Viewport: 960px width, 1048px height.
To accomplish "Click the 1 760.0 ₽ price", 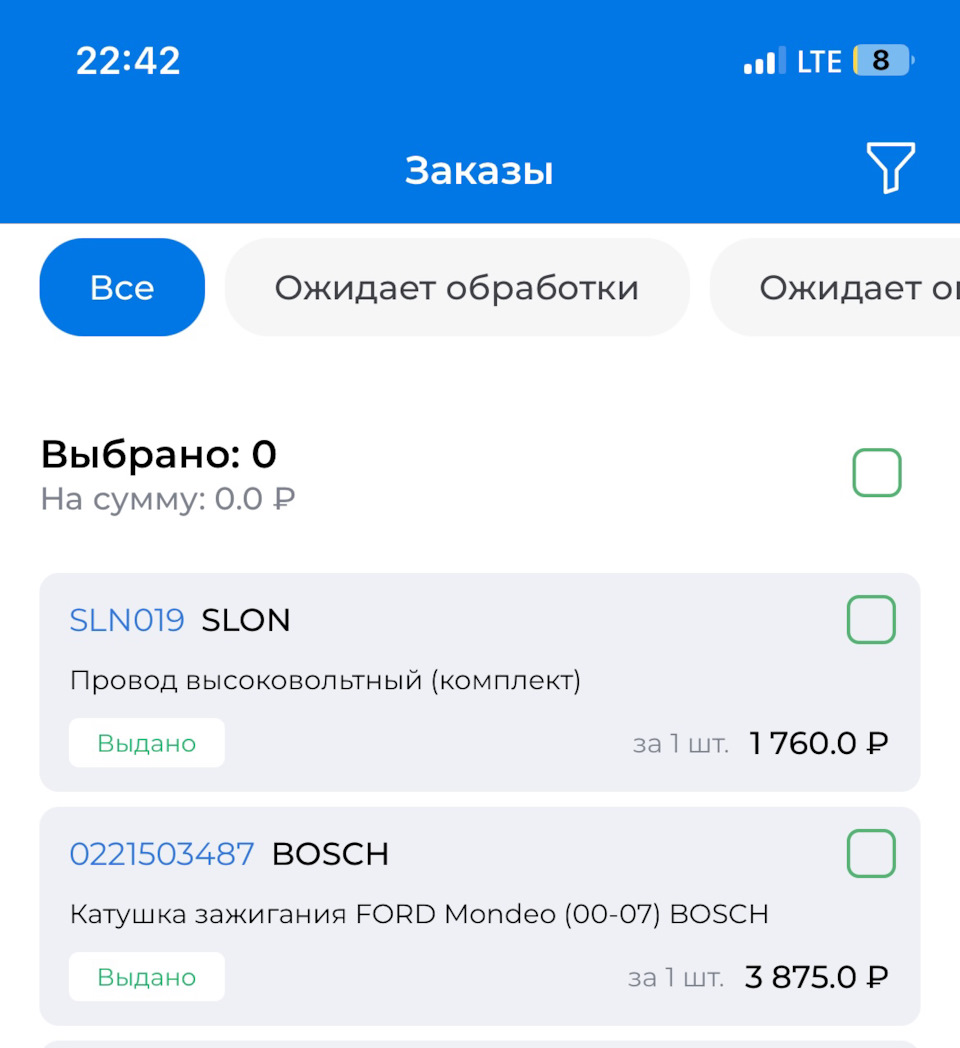I will pyautogui.click(x=818, y=742).
